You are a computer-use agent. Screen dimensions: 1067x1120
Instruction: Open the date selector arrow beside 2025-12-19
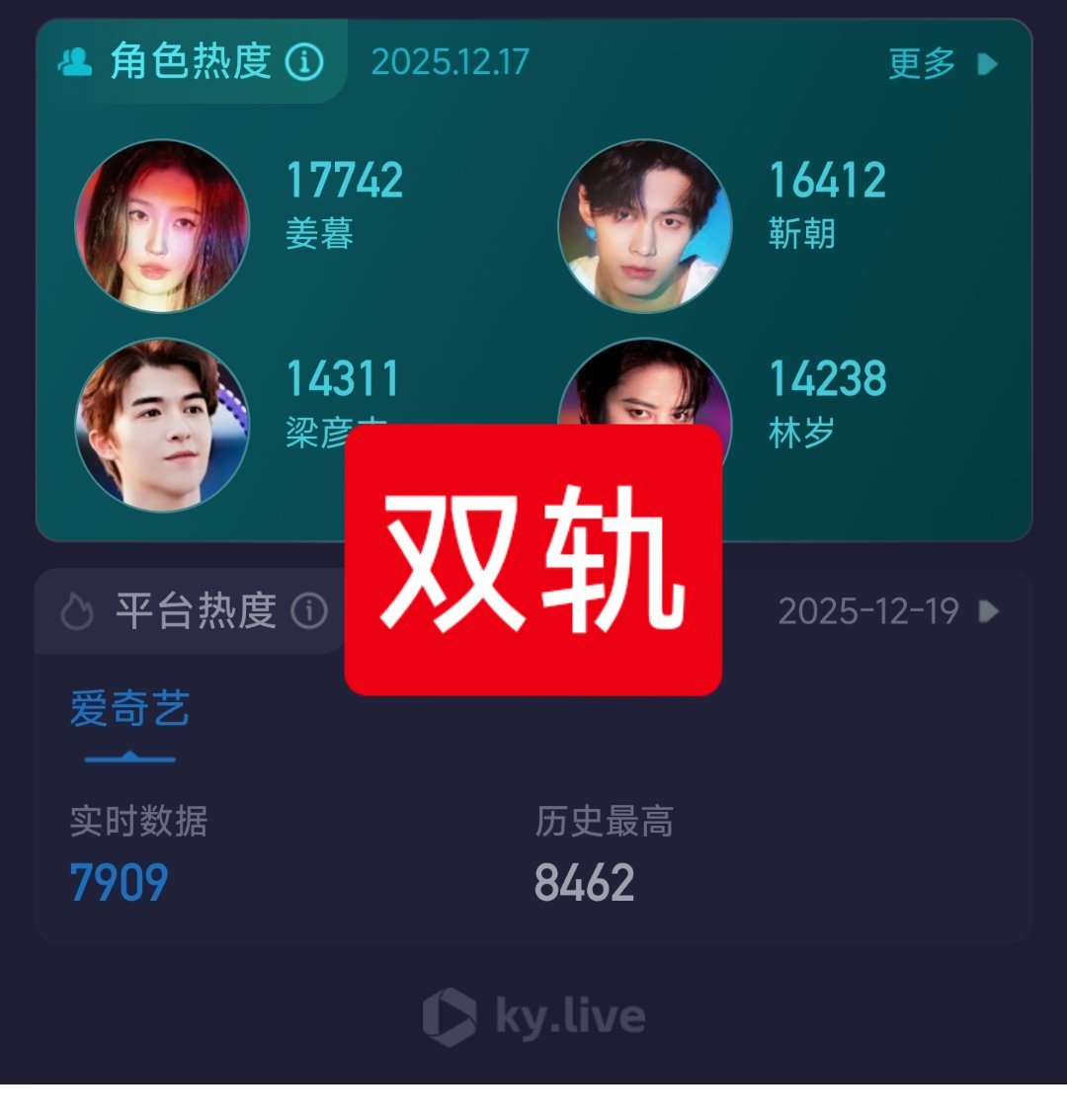coord(991,609)
